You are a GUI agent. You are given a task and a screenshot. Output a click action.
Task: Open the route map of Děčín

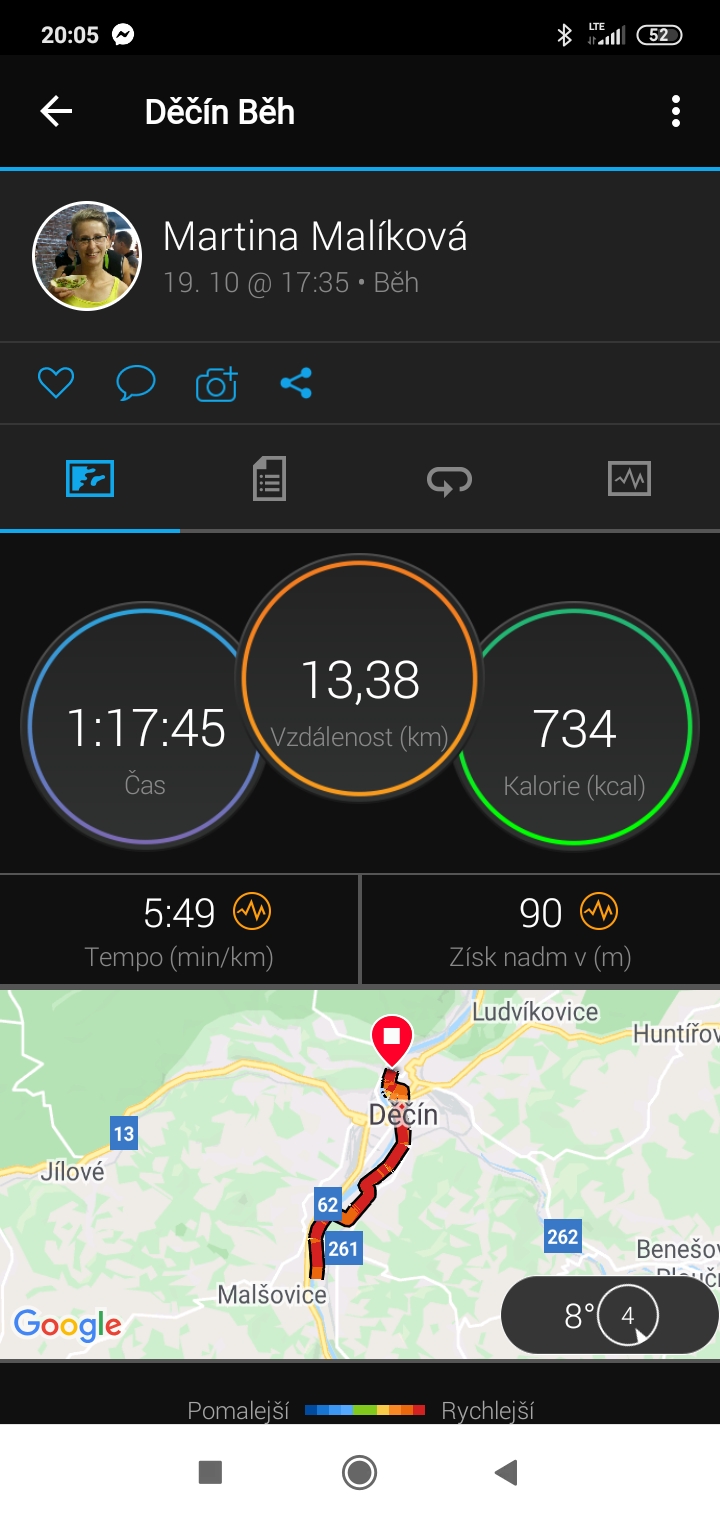coord(360,1175)
